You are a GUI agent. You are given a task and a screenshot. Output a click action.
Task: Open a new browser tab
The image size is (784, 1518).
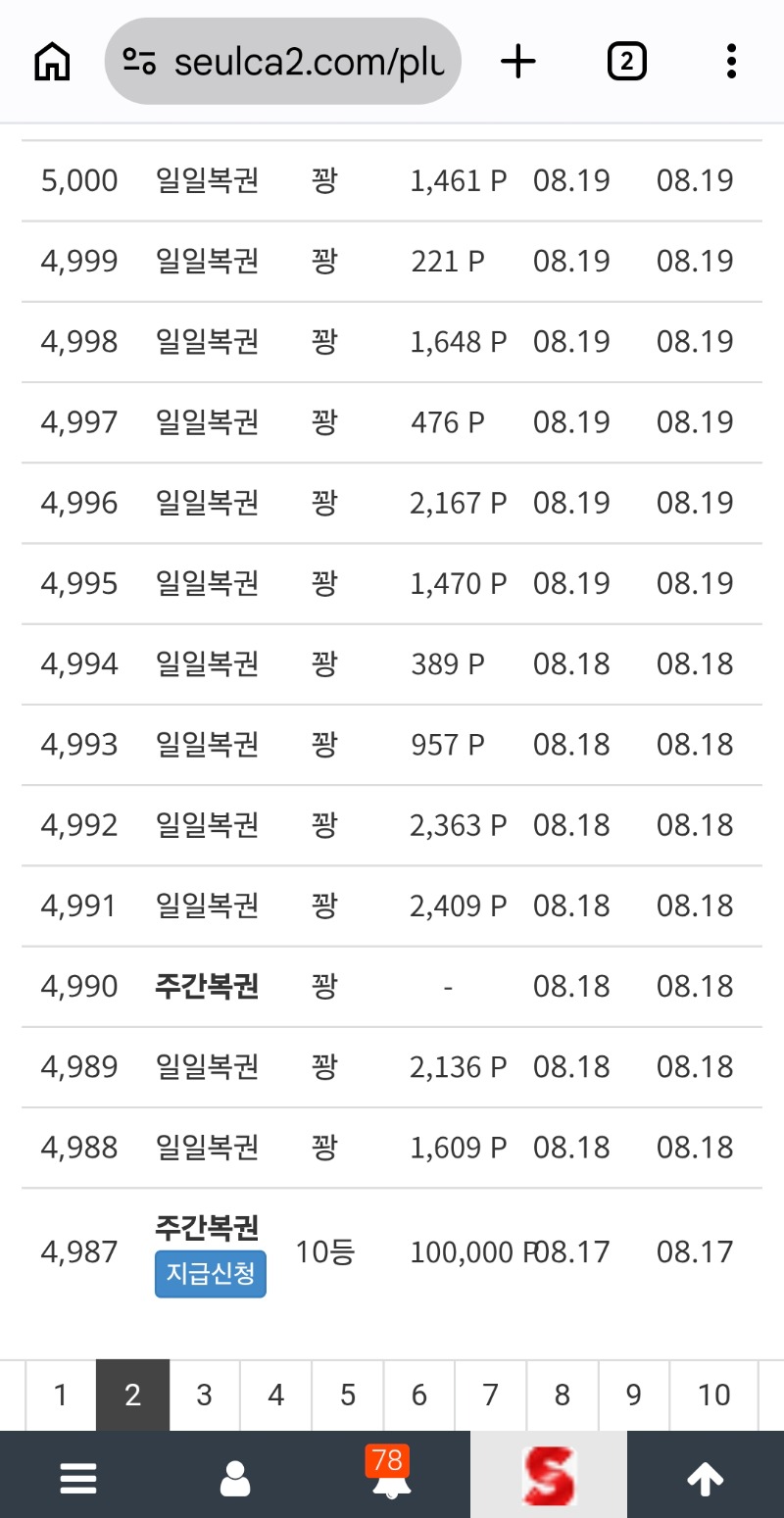(x=518, y=62)
